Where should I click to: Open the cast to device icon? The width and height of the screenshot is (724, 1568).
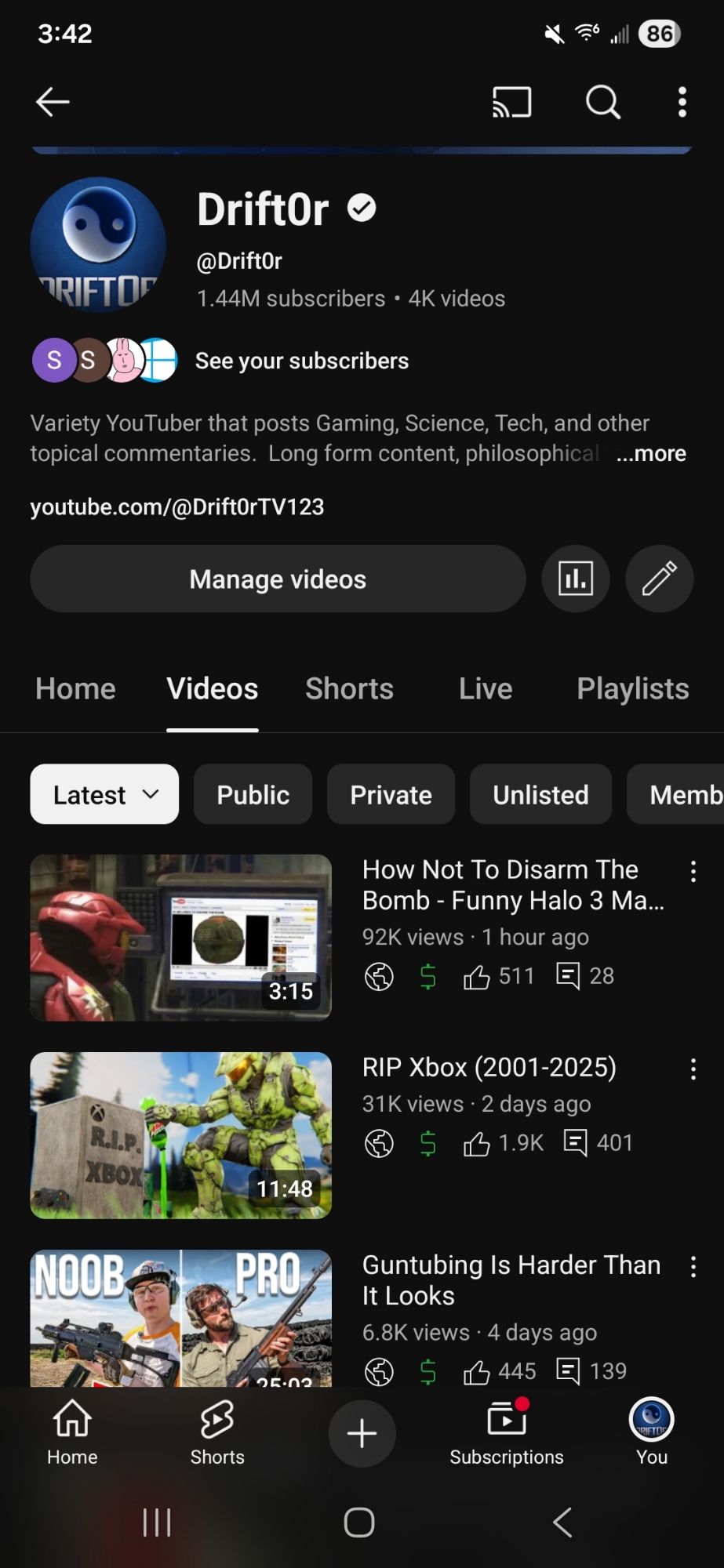coord(511,102)
